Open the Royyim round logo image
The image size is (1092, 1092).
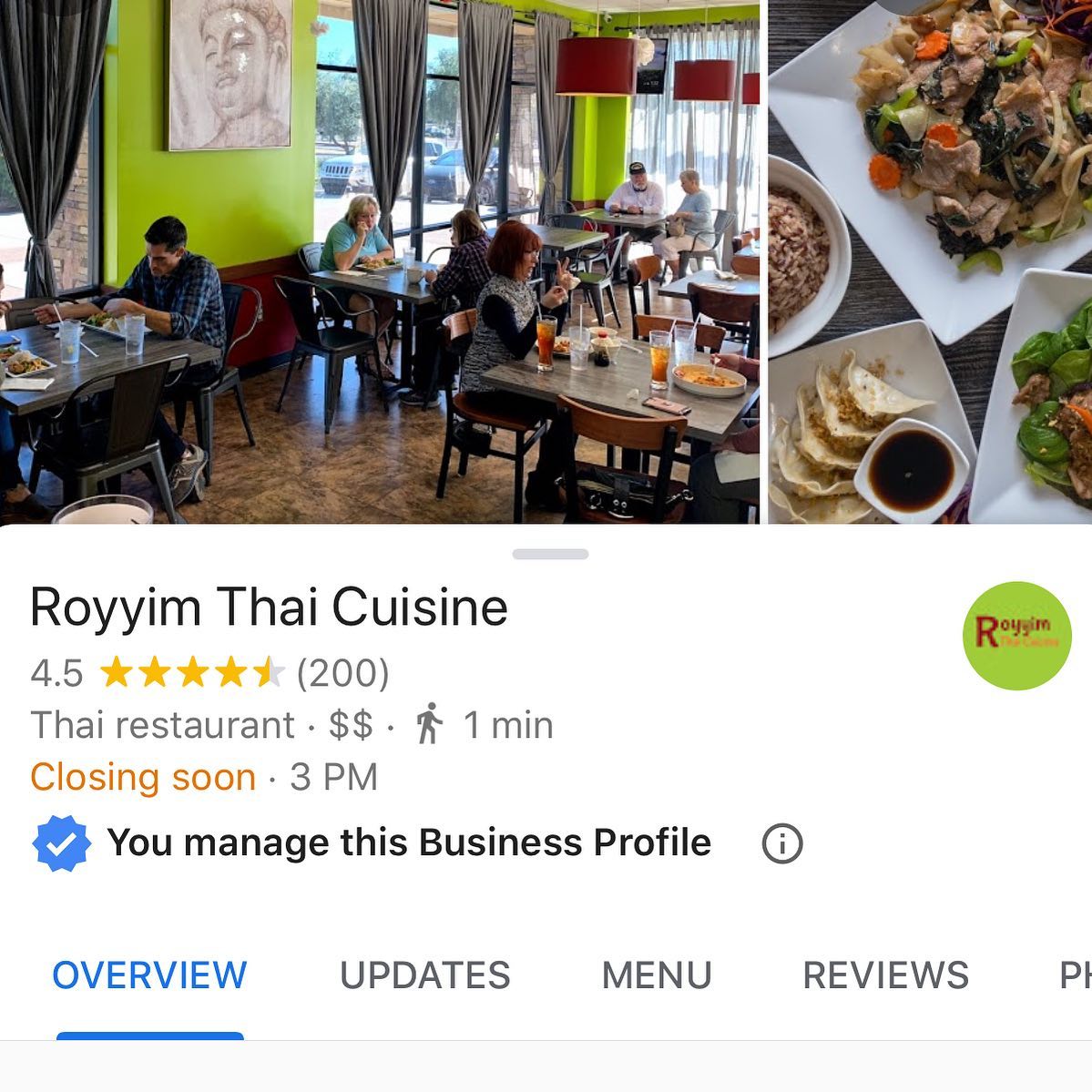click(x=1016, y=636)
